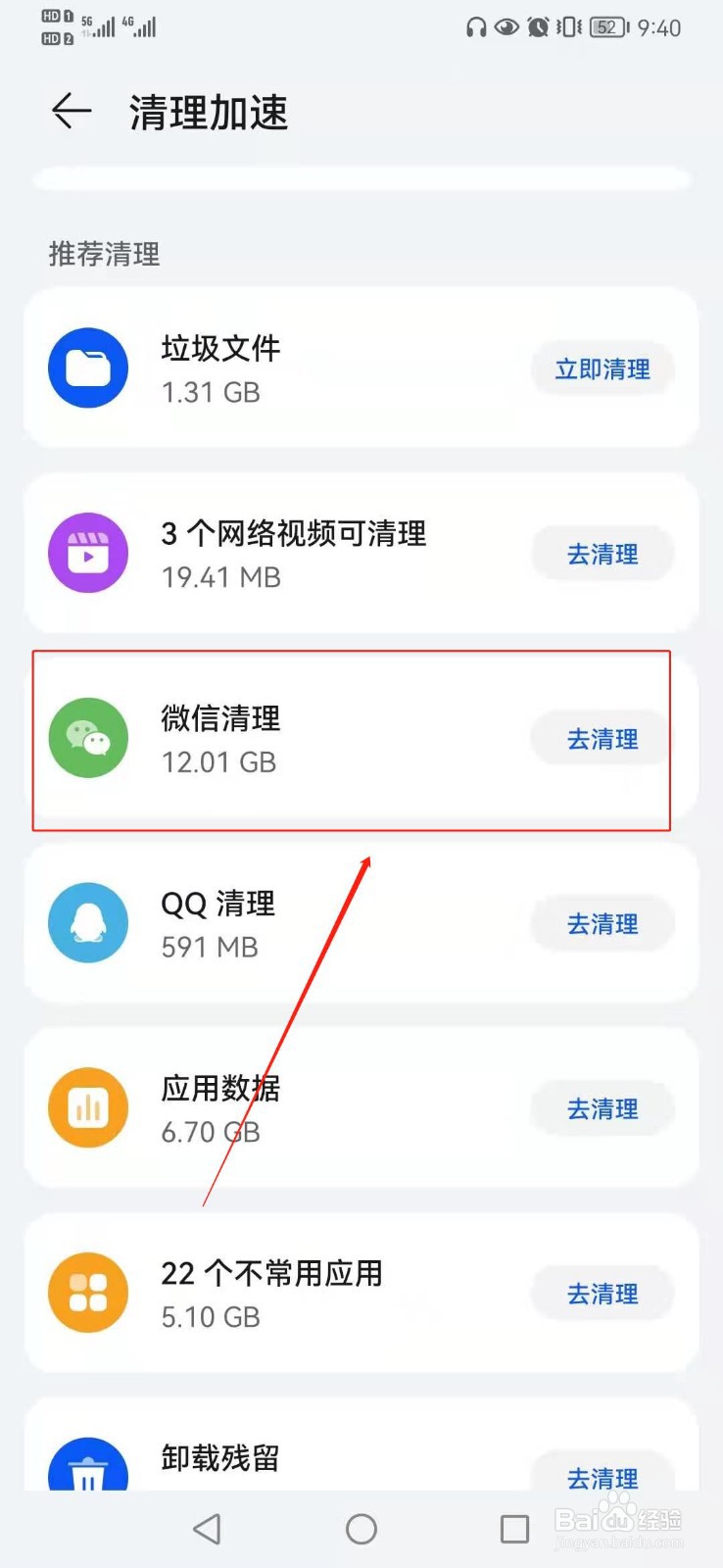Select the unused apps grid icon

coord(87,1292)
